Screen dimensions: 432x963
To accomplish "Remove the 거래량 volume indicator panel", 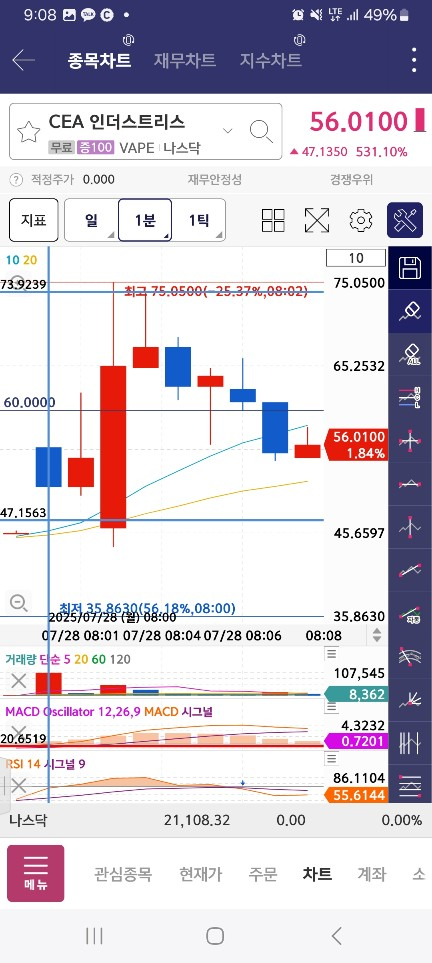I will [x=19, y=680].
